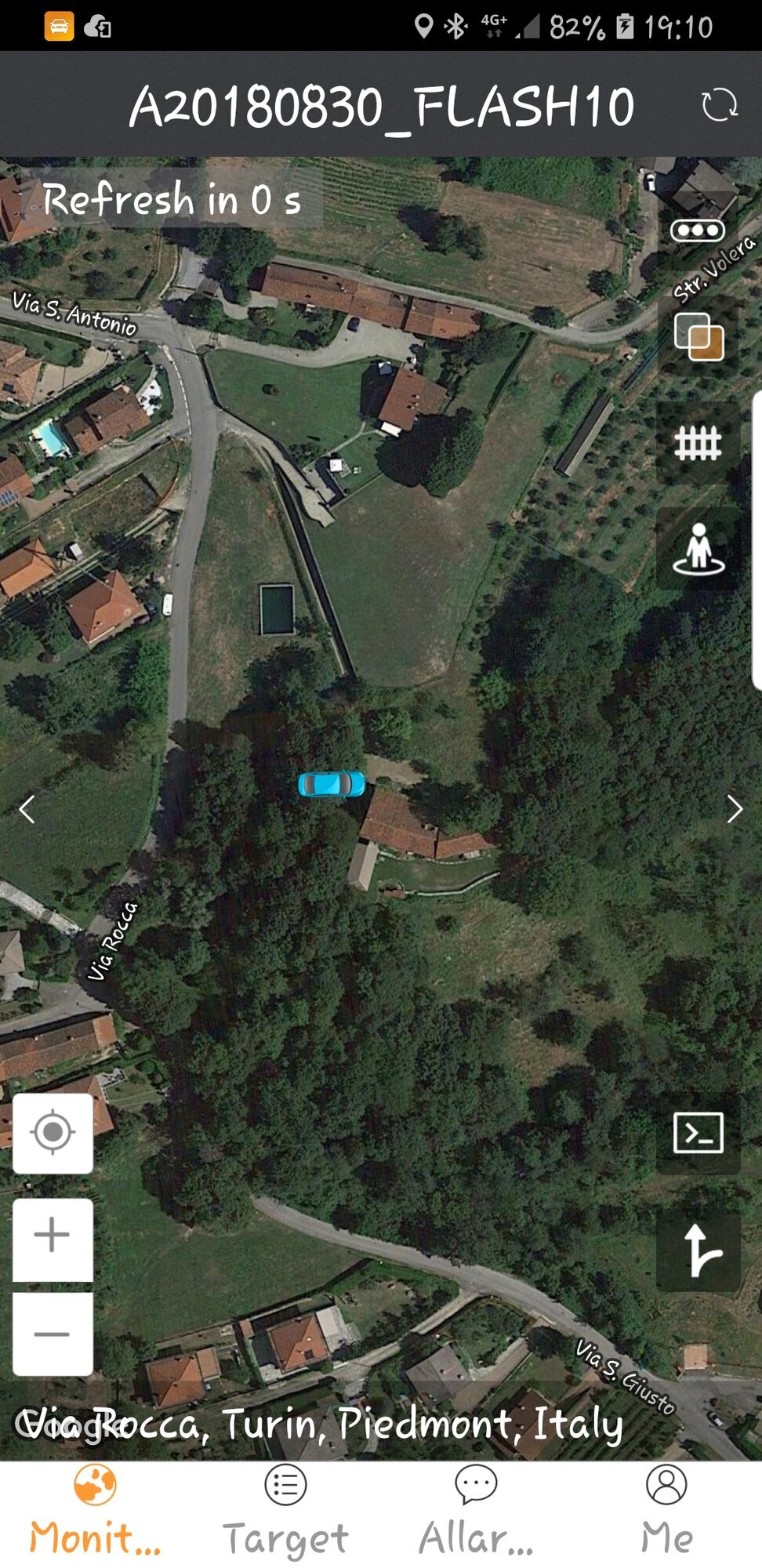Go to the next device

coord(734,809)
